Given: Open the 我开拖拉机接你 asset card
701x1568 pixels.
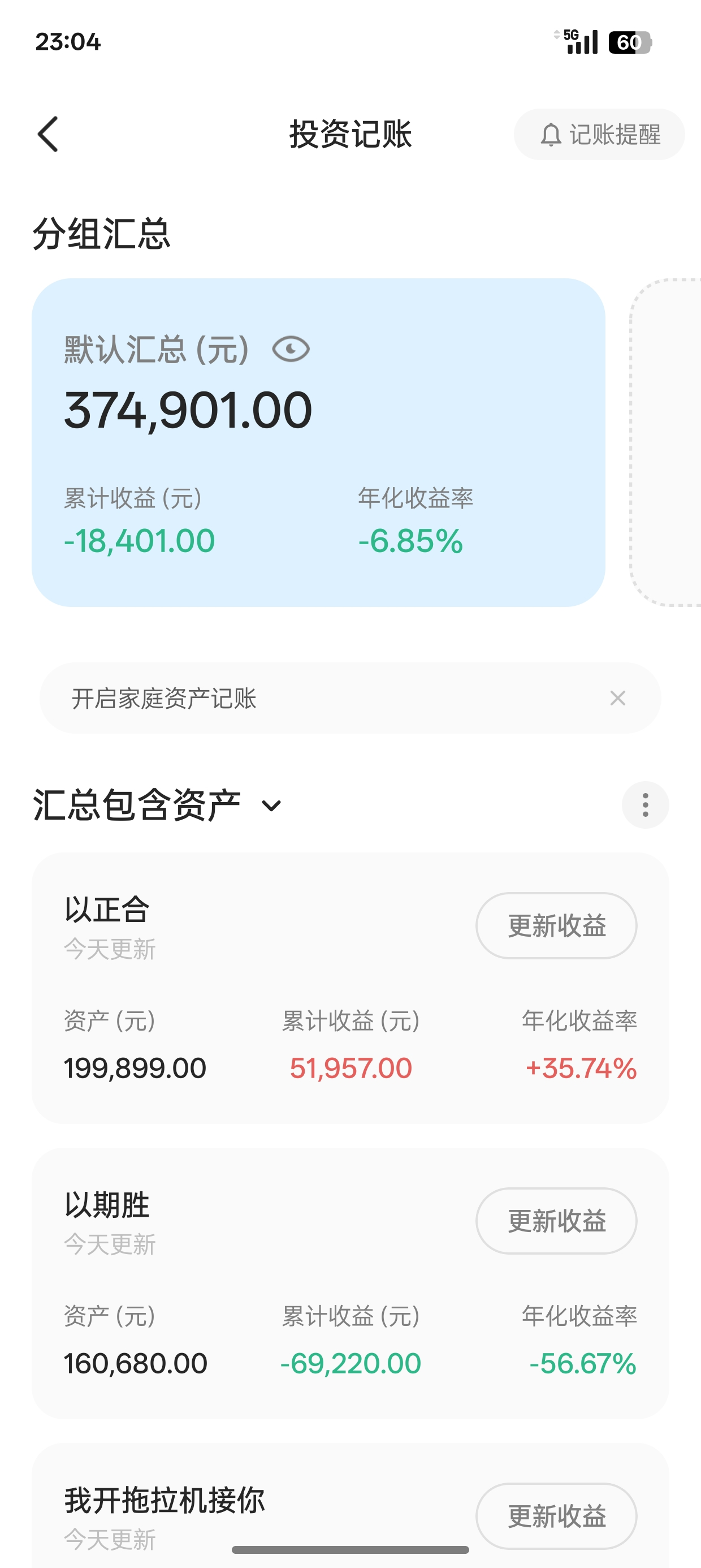Looking at the screenshot, I should point(244,1510).
